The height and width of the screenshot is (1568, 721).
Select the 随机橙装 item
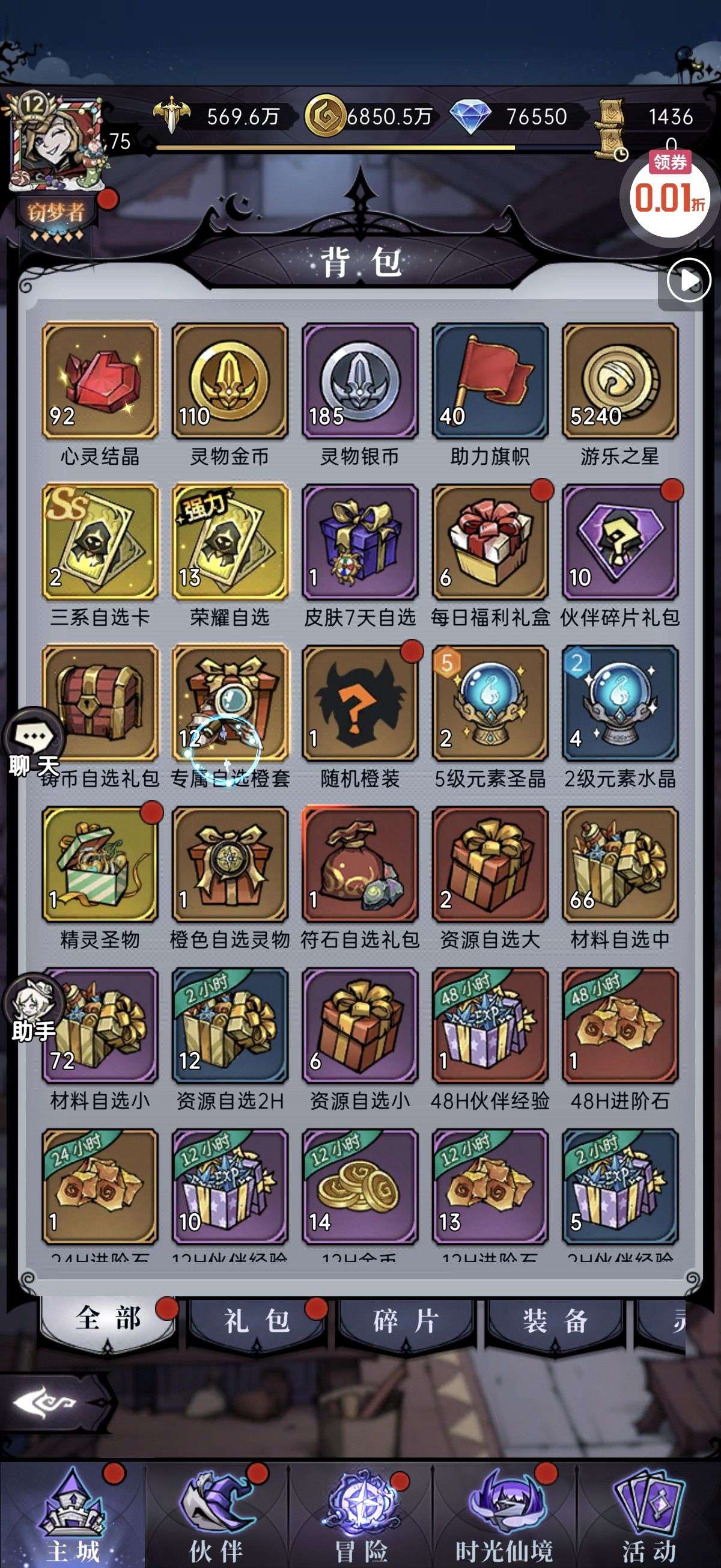click(x=359, y=703)
